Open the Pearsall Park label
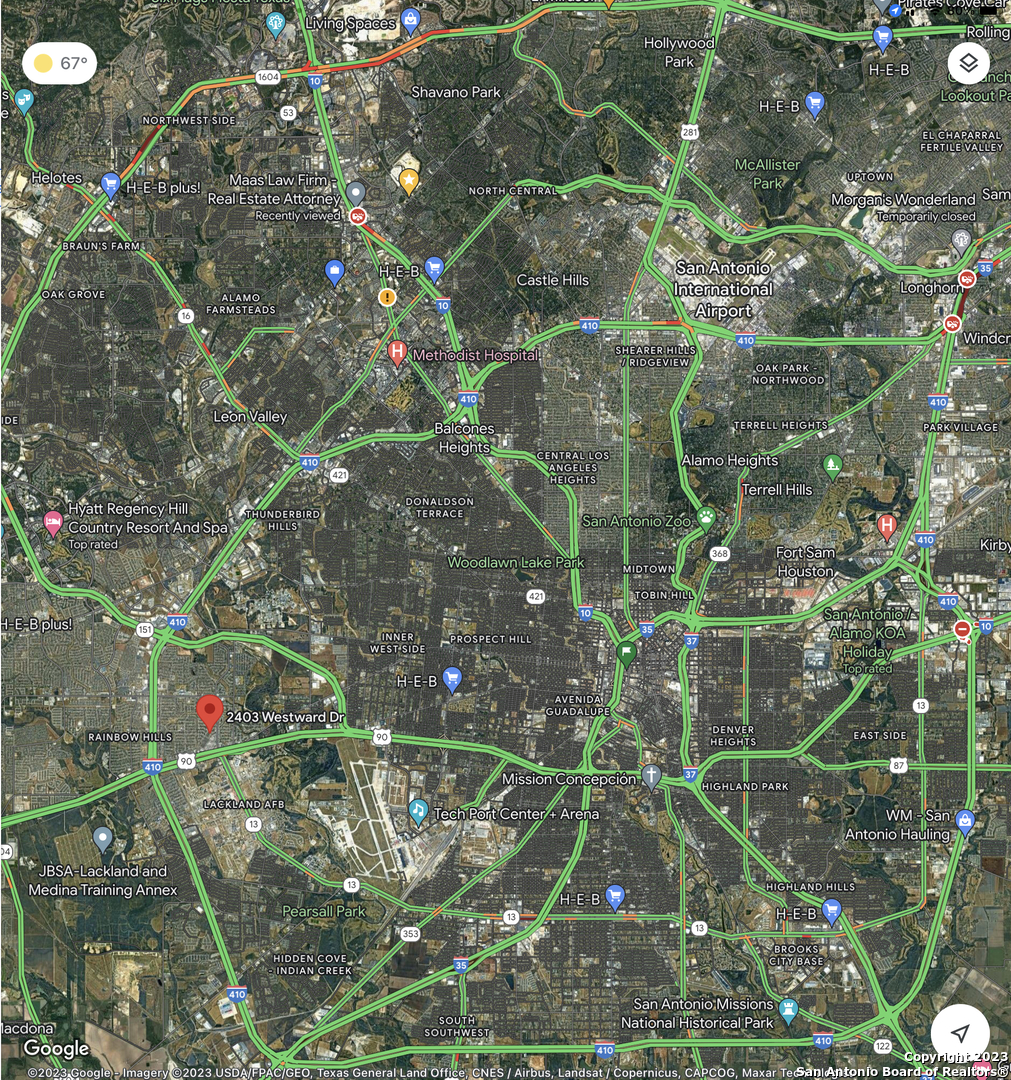 tap(324, 912)
